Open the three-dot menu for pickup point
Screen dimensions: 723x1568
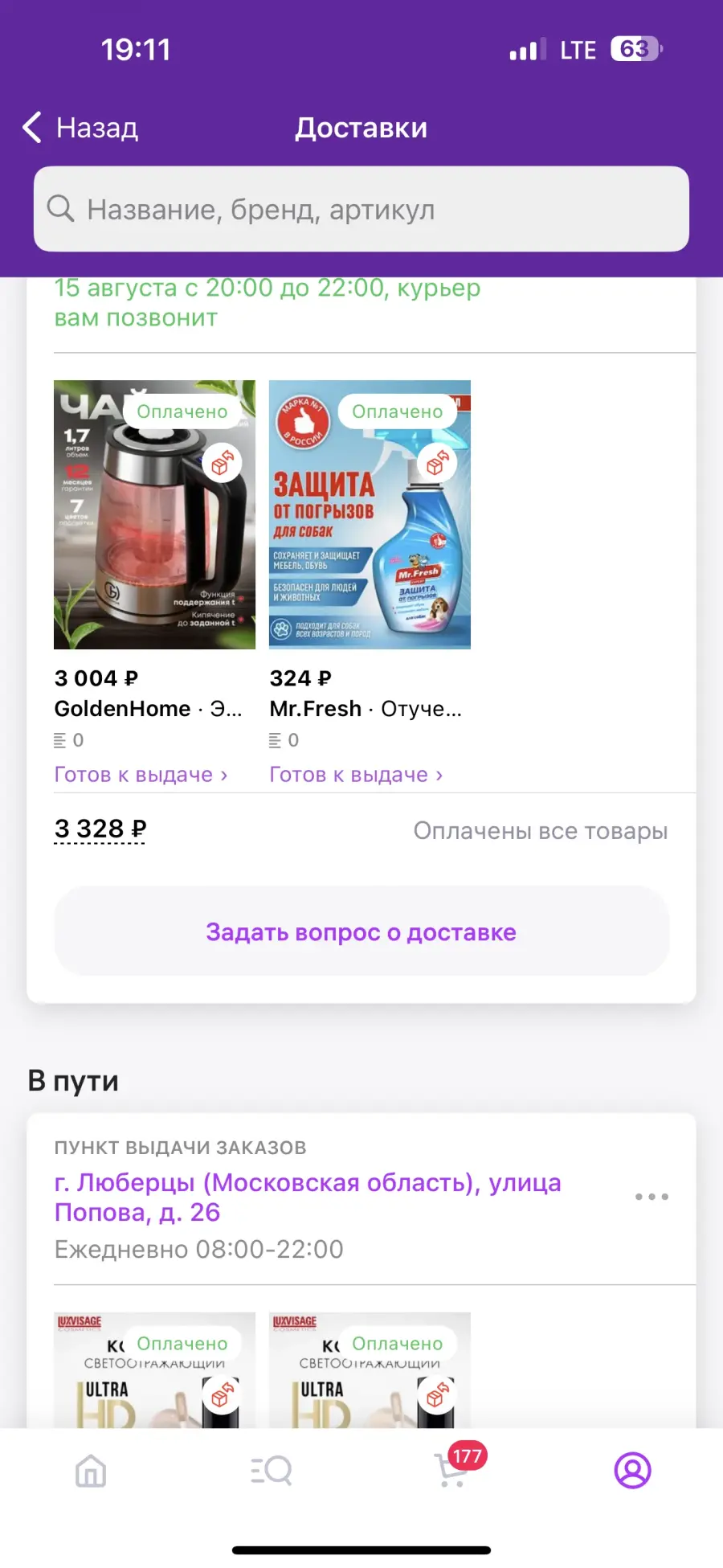pyautogui.click(x=652, y=1197)
